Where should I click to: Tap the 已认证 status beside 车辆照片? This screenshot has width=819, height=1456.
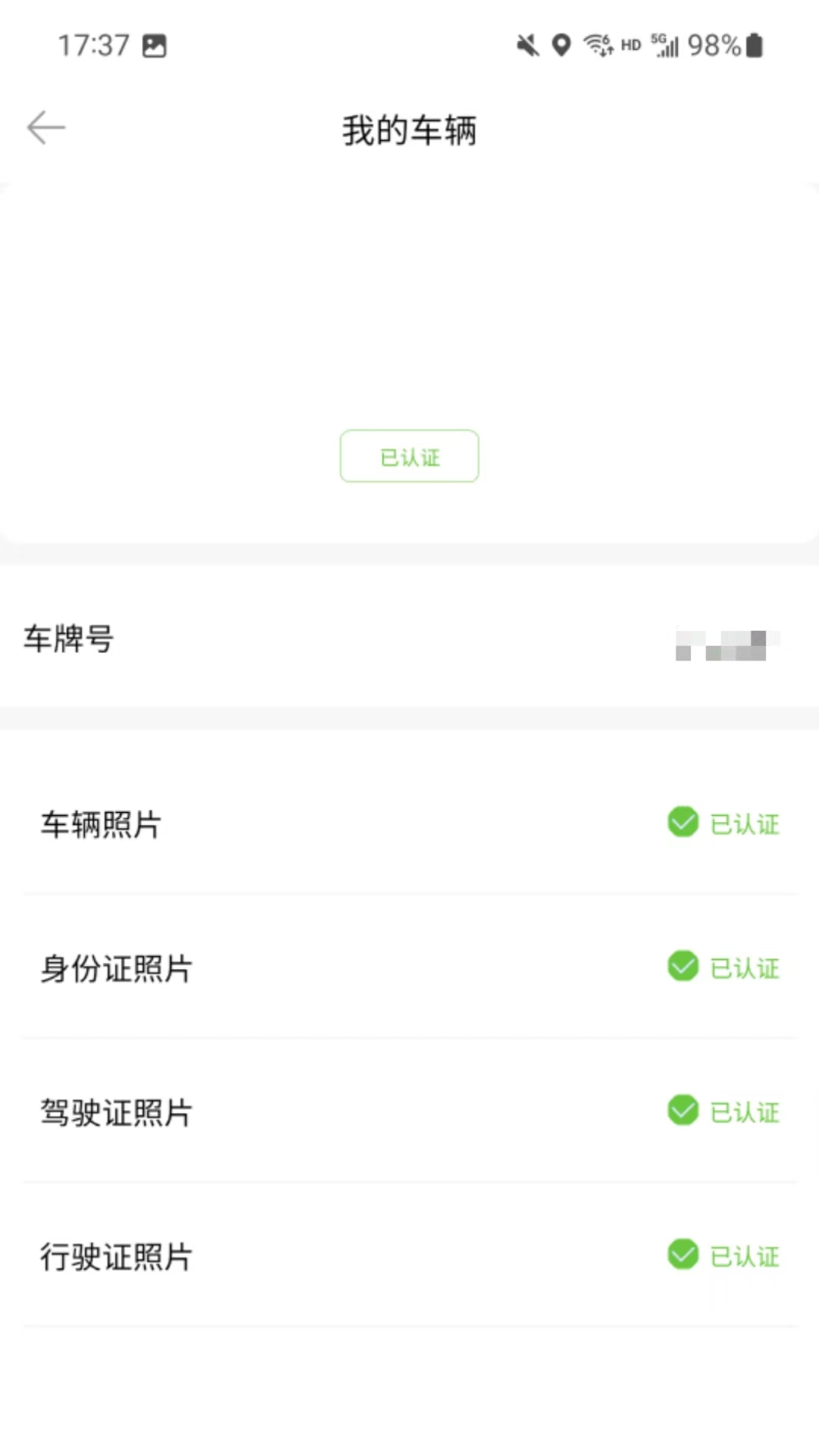coord(744,822)
